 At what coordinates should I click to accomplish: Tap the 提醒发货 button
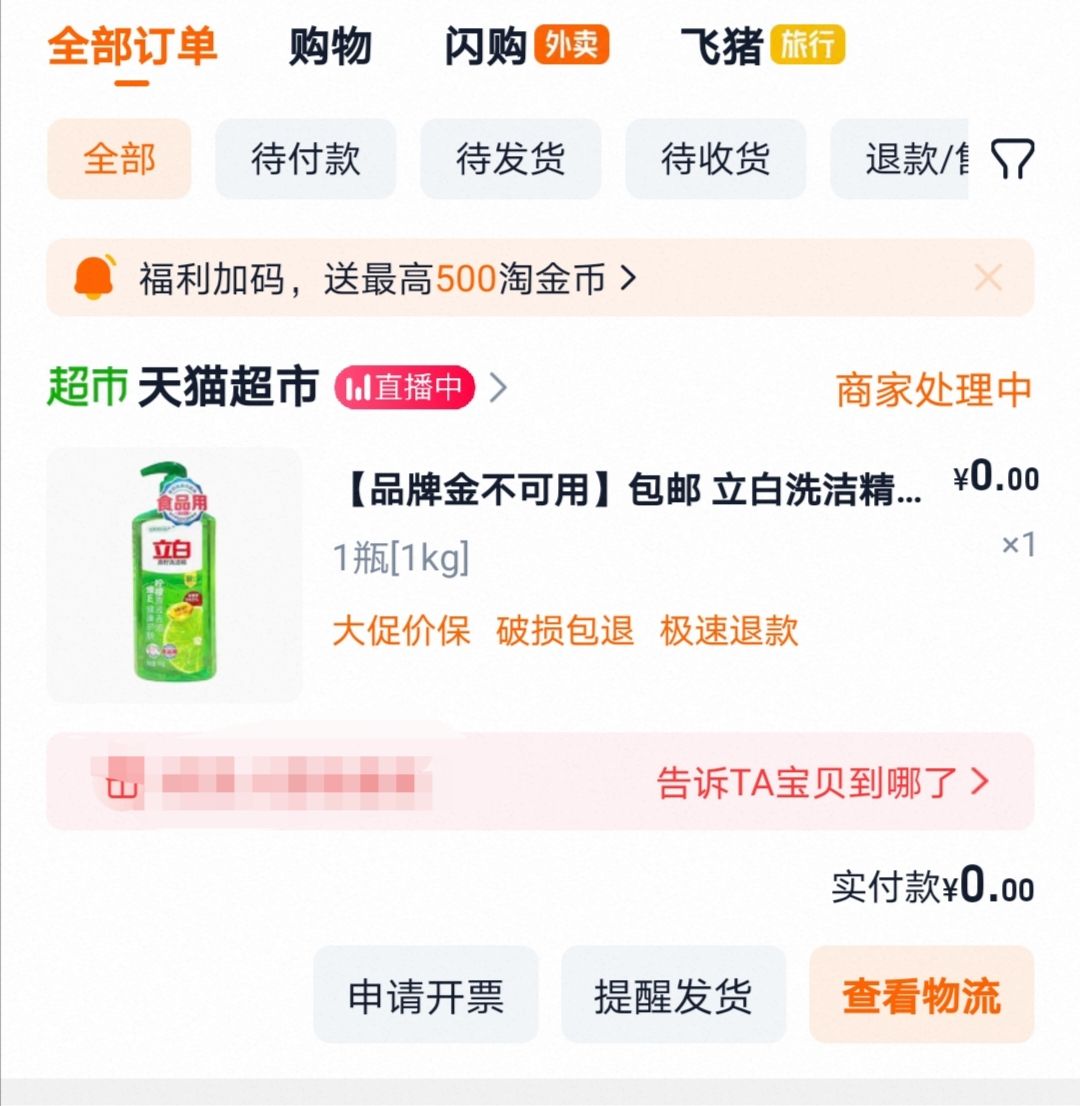click(x=673, y=996)
